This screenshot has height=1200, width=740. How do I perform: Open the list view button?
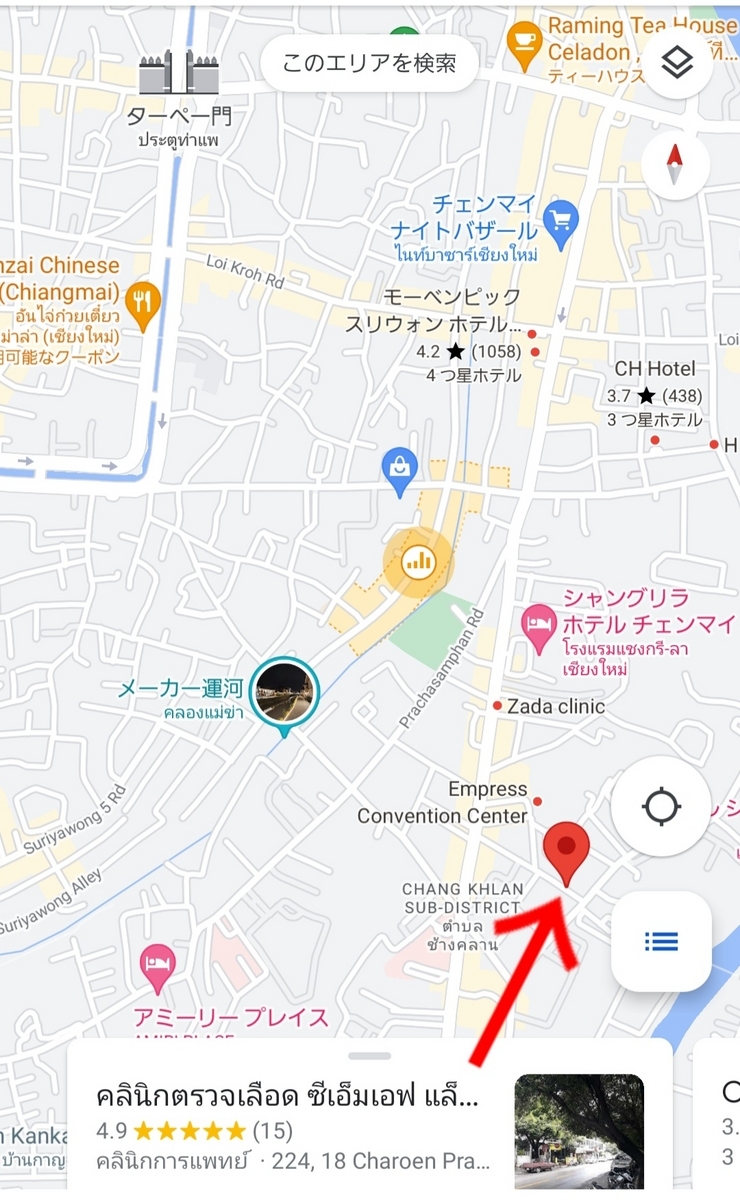tap(661, 941)
